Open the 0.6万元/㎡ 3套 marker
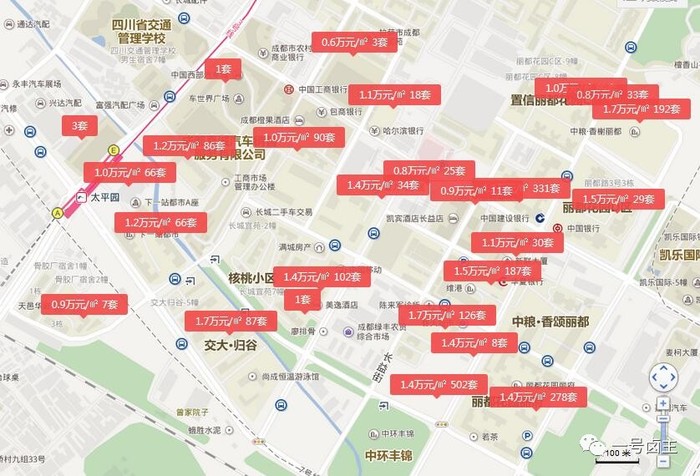 tap(354, 42)
